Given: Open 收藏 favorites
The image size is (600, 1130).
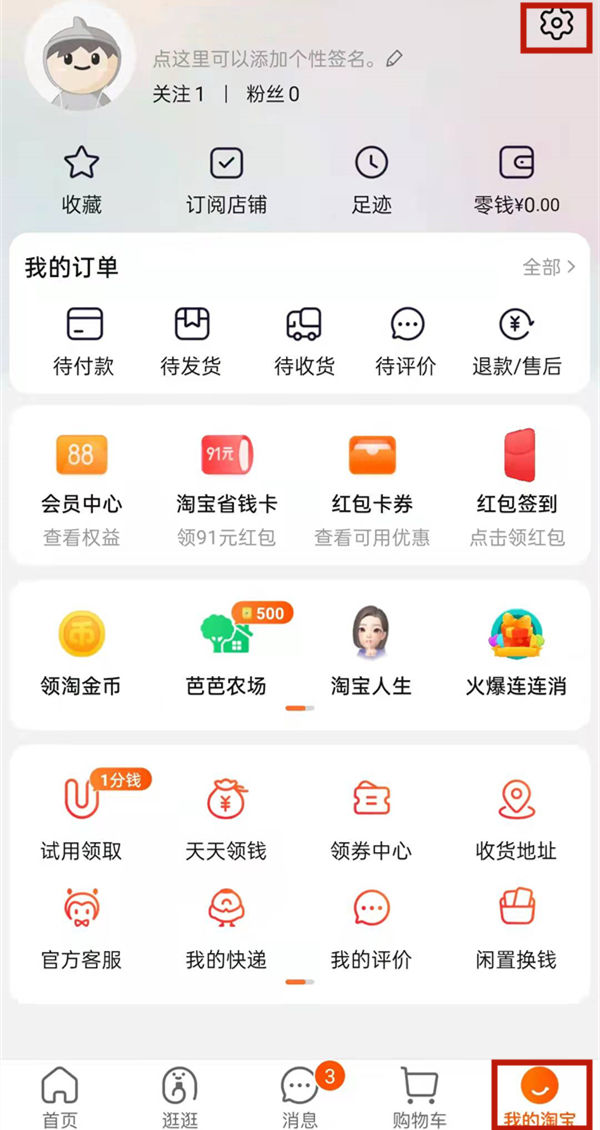Looking at the screenshot, I should pyautogui.click(x=82, y=180).
